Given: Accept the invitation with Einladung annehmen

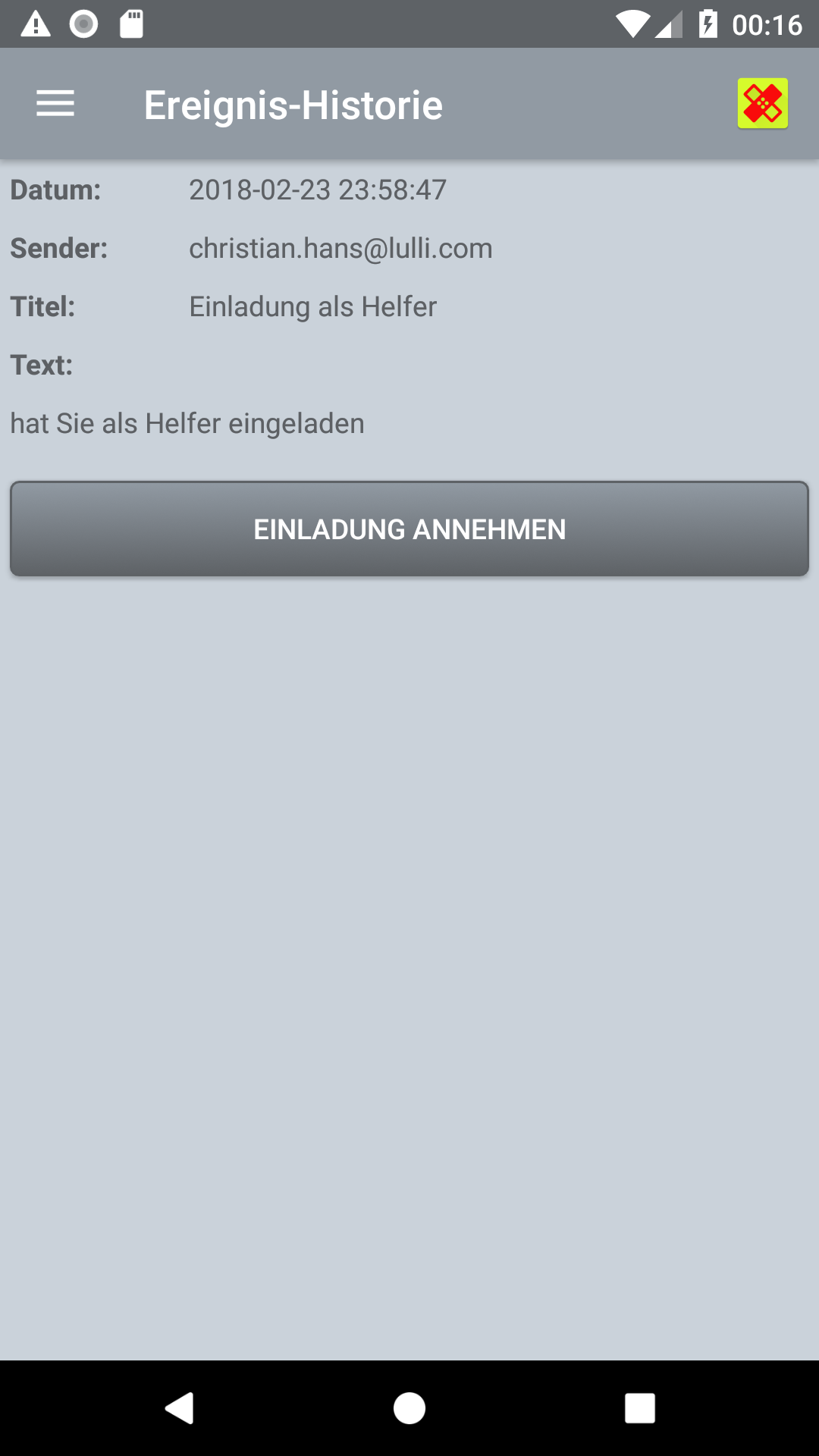Looking at the screenshot, I should 409,529.
